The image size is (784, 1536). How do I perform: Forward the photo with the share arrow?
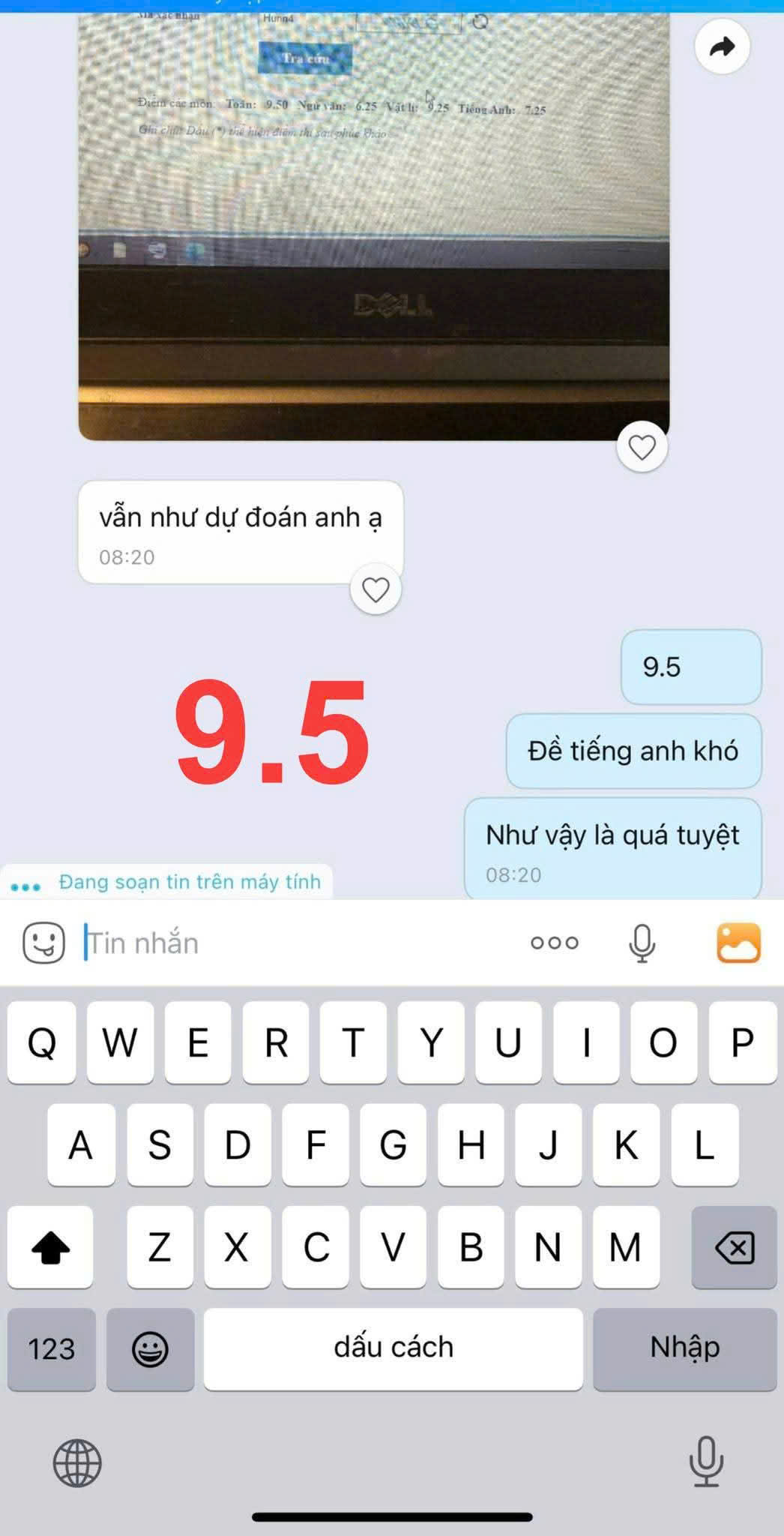pyautogui.click(x=722, y=47)
